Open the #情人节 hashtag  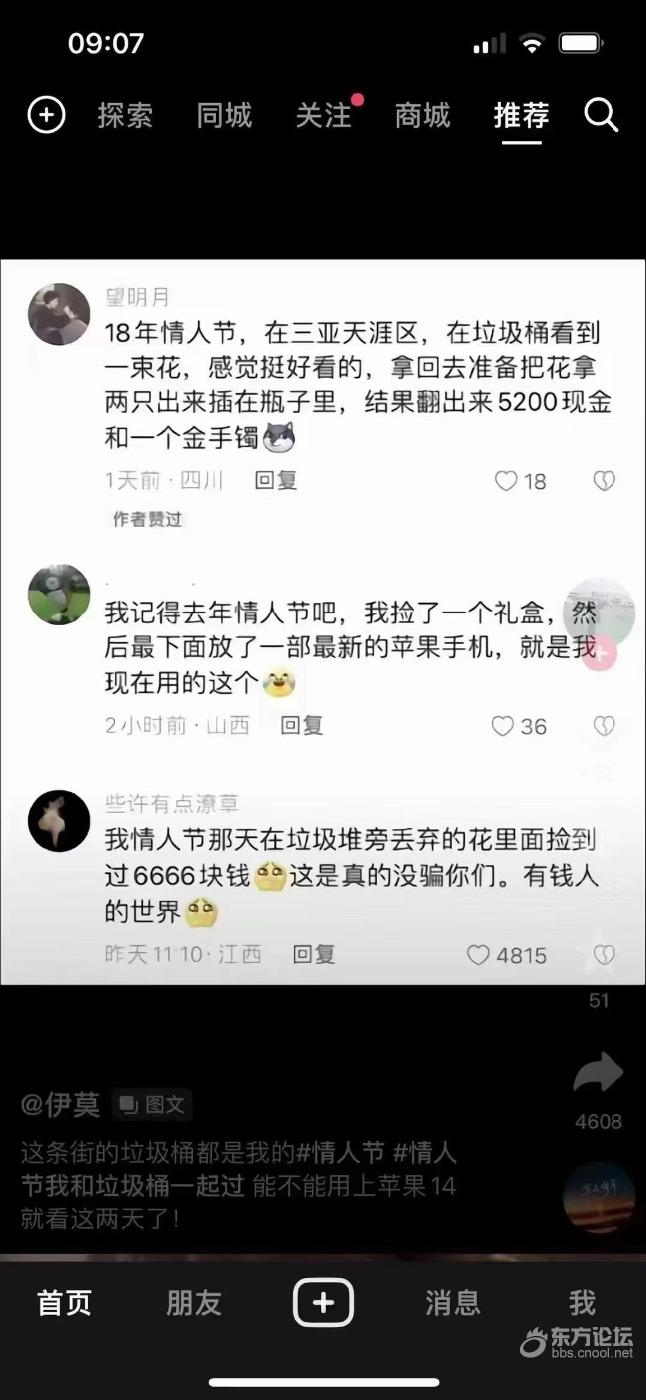point(340,1152)
